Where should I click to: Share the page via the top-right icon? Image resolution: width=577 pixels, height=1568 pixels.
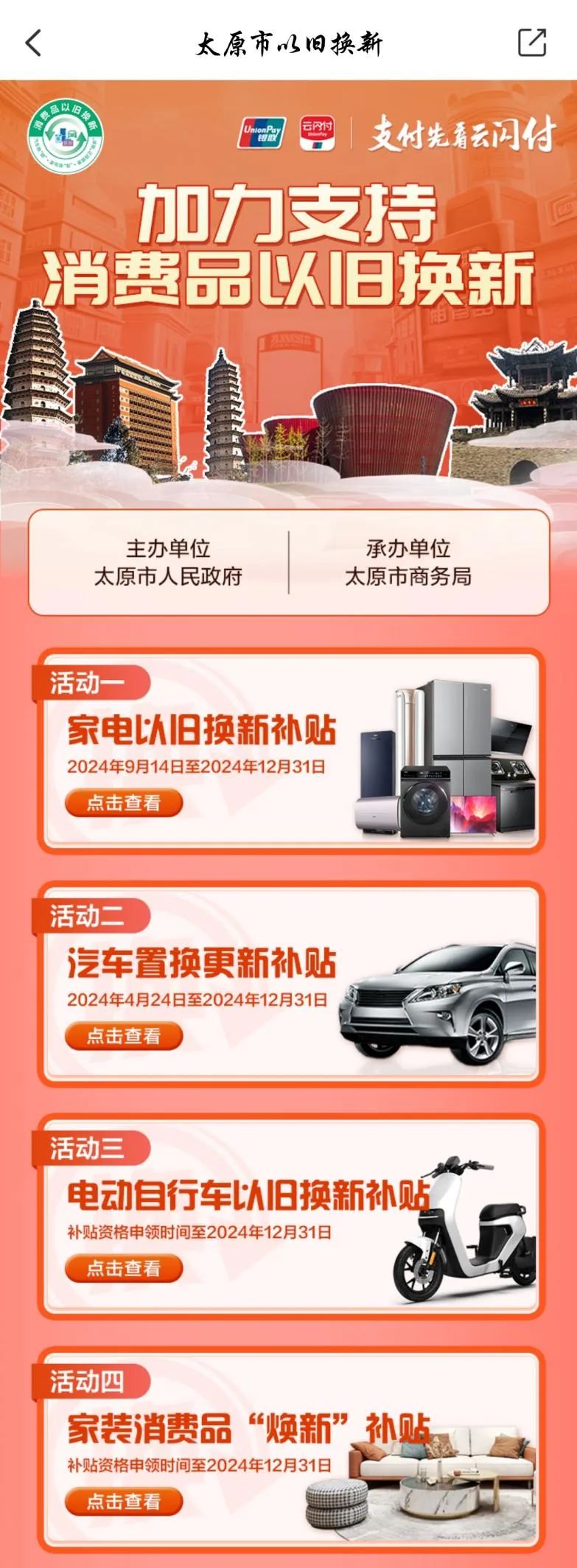(x=531, y=43)
